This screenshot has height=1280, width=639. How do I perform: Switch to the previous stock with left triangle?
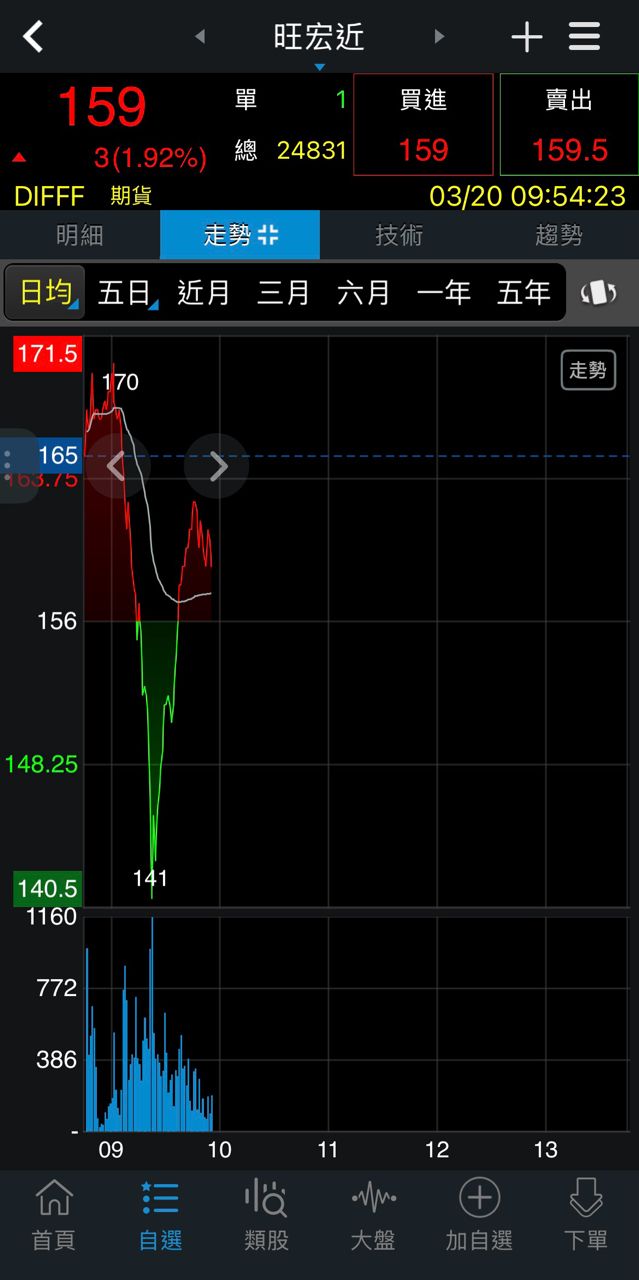point(200,37)
